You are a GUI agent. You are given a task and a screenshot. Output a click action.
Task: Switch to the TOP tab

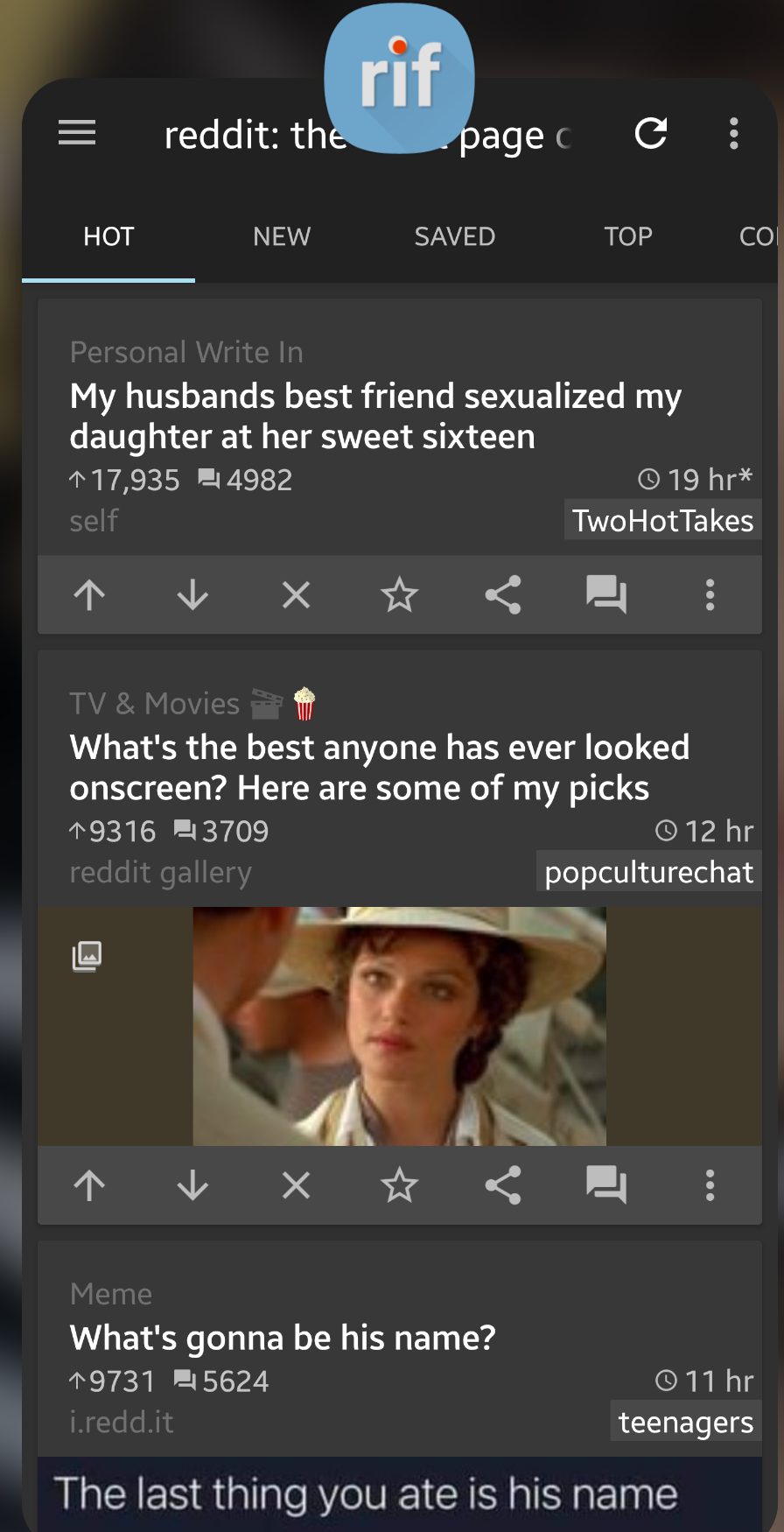click(627, 236)
